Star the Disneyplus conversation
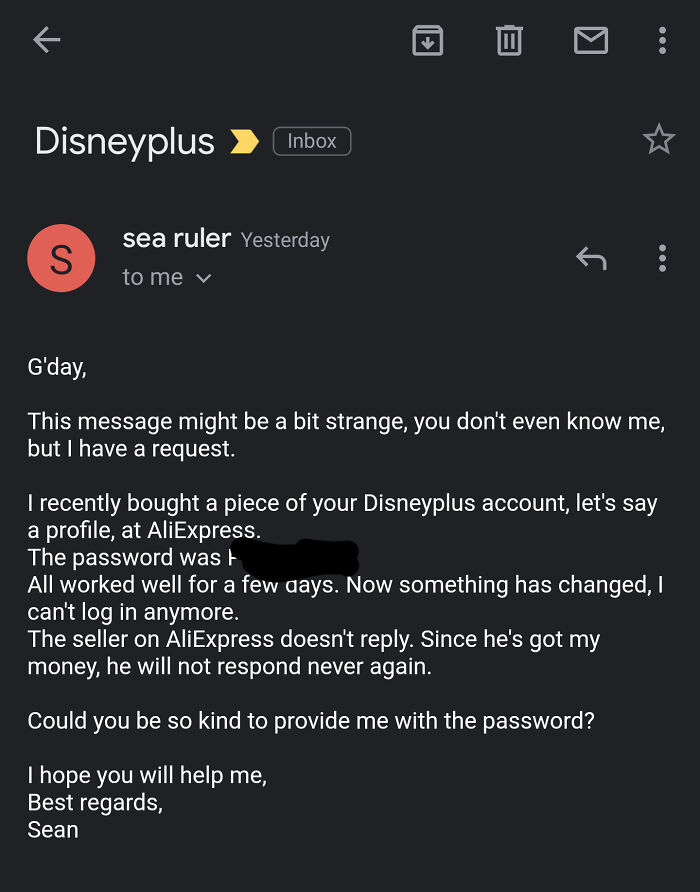Image resolution: width=700 pixels, height=892 pixels. click(658, 139)
